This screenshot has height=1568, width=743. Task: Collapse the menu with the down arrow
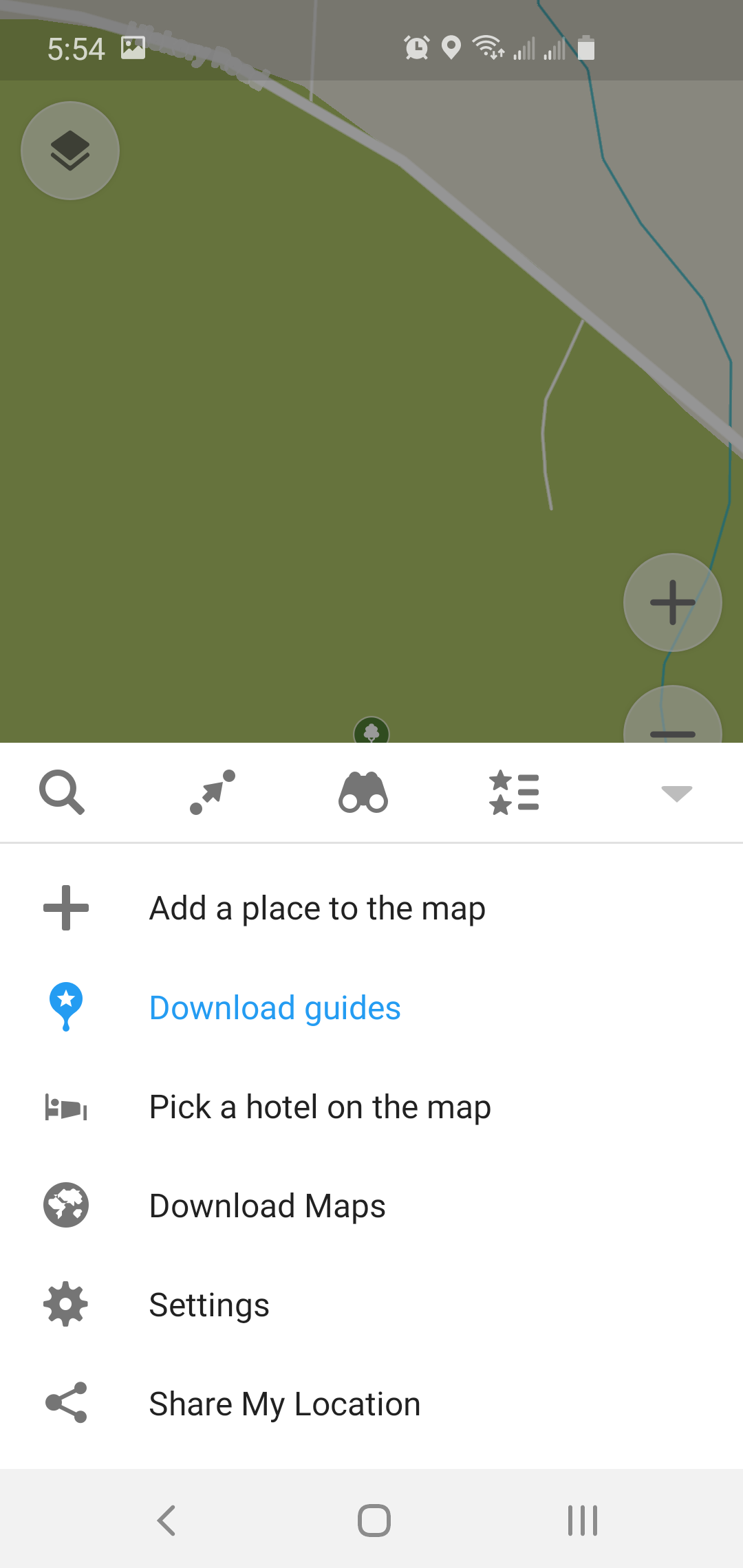(x=677, y=792)
